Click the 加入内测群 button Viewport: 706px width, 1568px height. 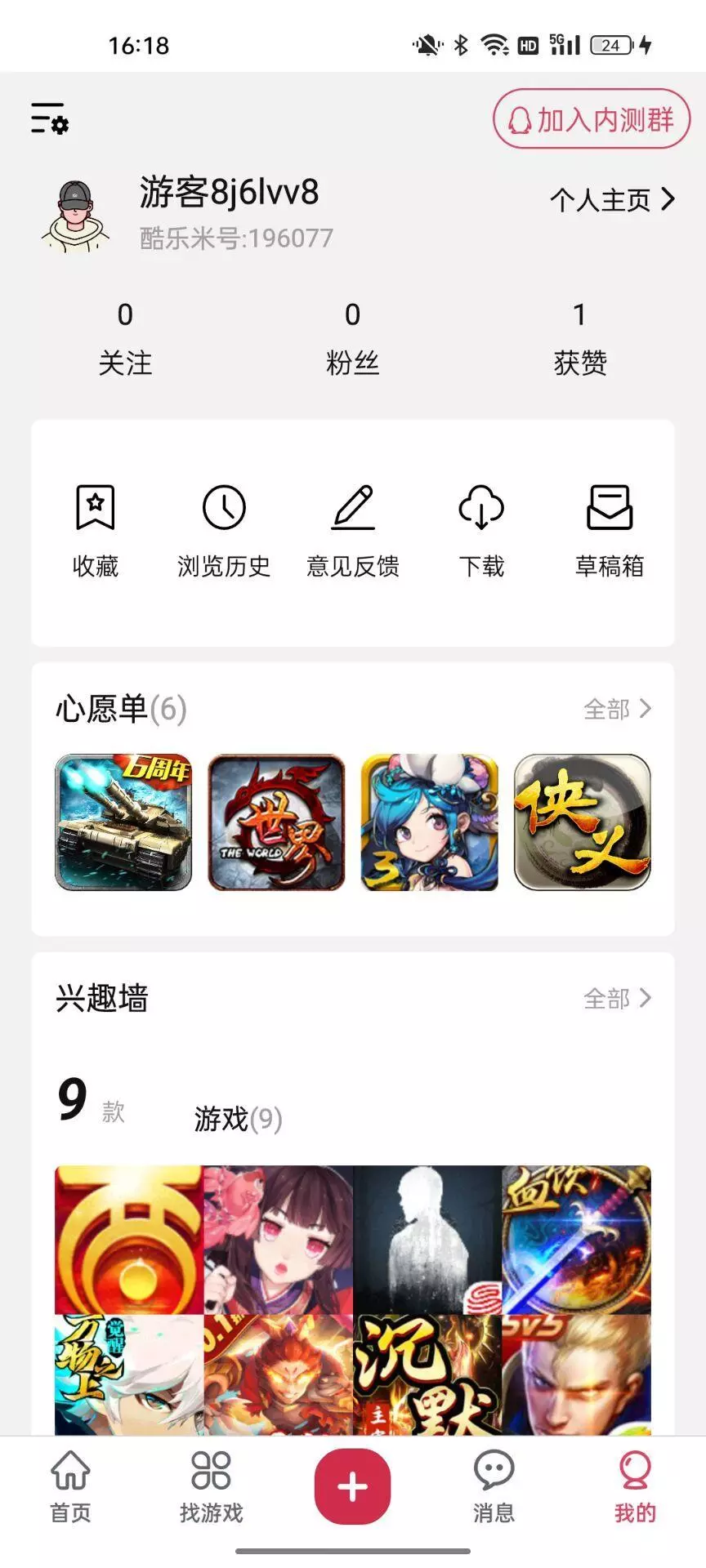pos(592,119)
